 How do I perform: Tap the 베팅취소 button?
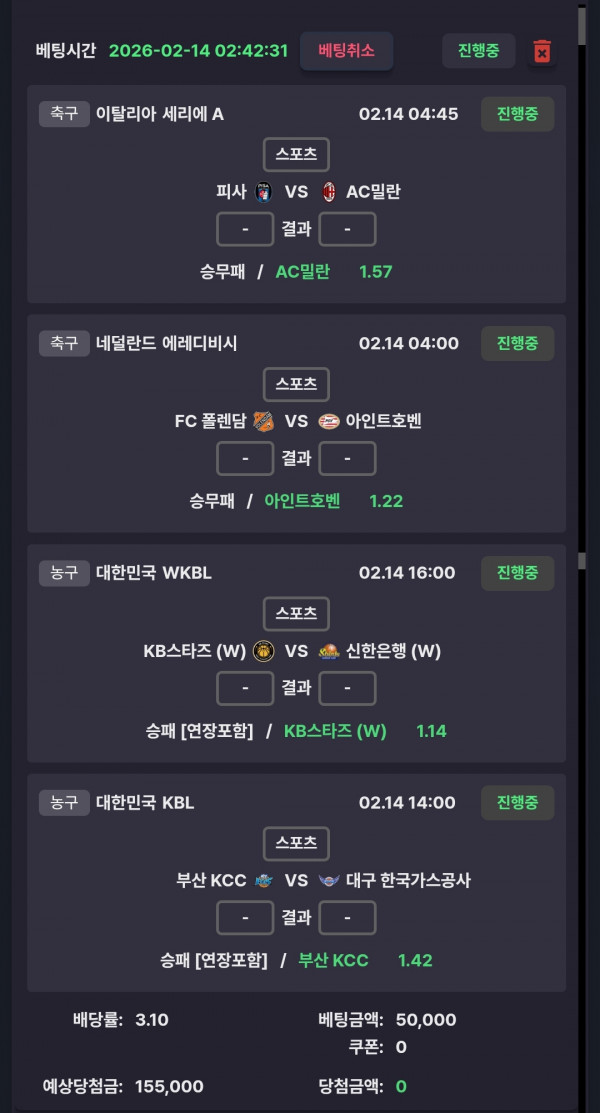coord(346,51)
